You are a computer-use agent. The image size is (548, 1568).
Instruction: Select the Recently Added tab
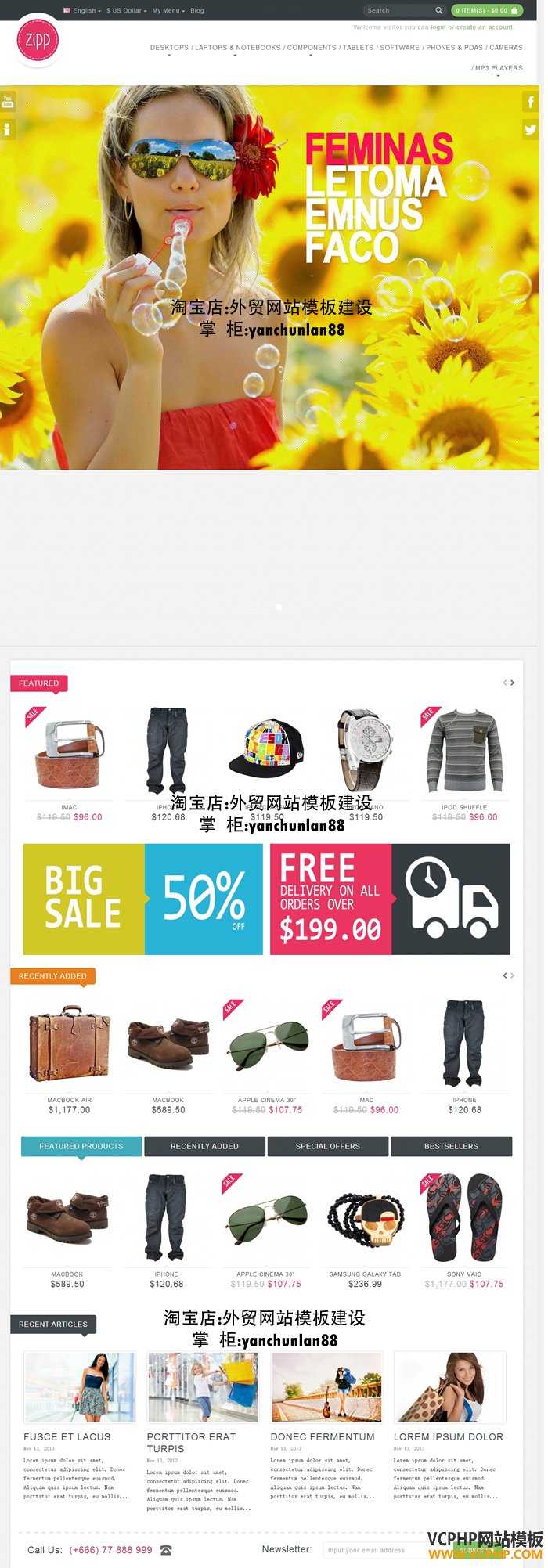204,1146
